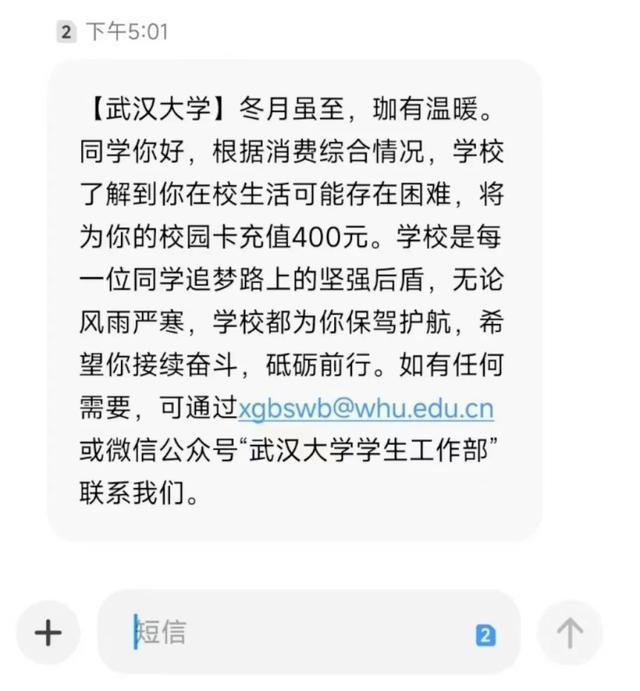
Task: Send the message with the arrow button
Action: pos(570,632)
